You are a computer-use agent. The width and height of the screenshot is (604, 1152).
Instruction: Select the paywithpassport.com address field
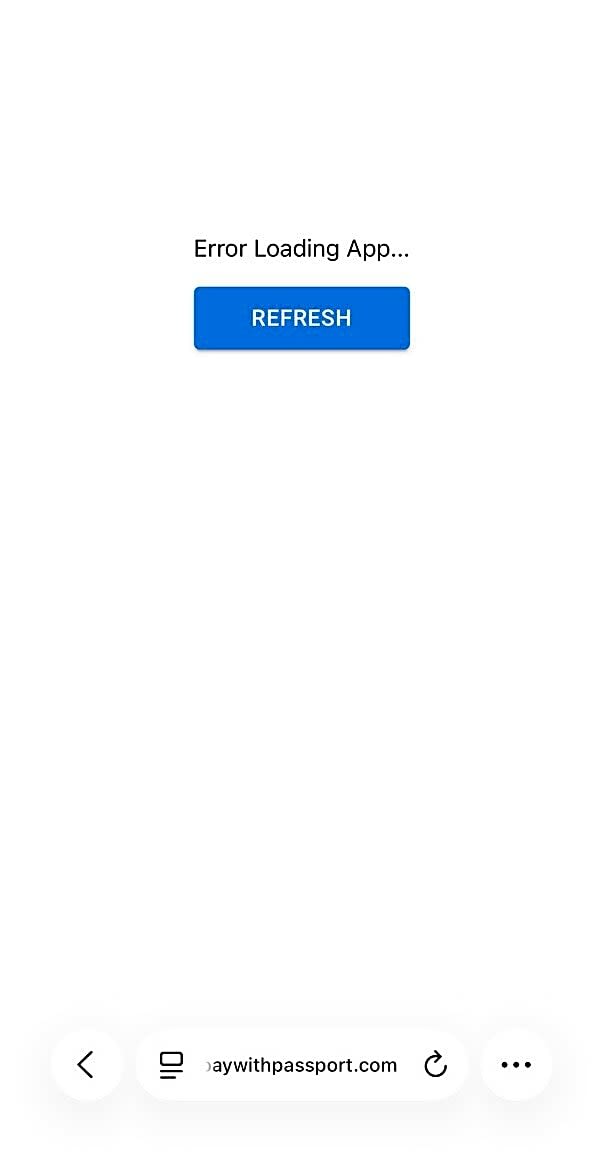[301, 1065]
